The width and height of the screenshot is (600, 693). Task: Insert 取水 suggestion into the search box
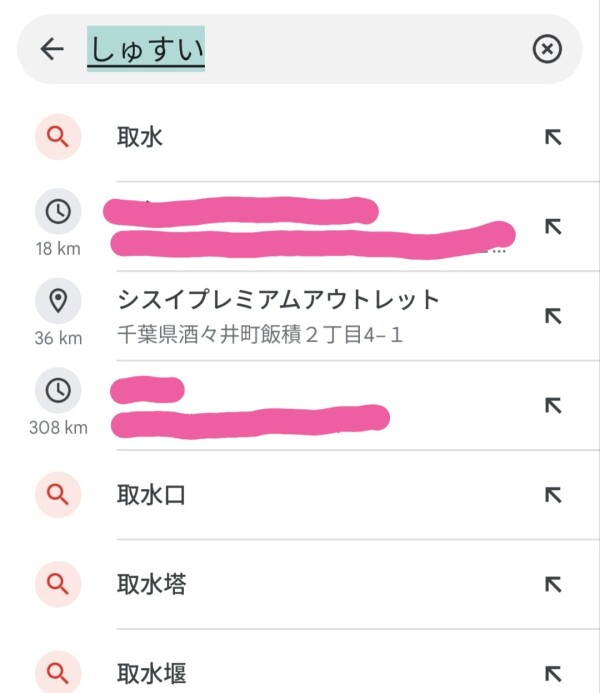tap(553, 137)
